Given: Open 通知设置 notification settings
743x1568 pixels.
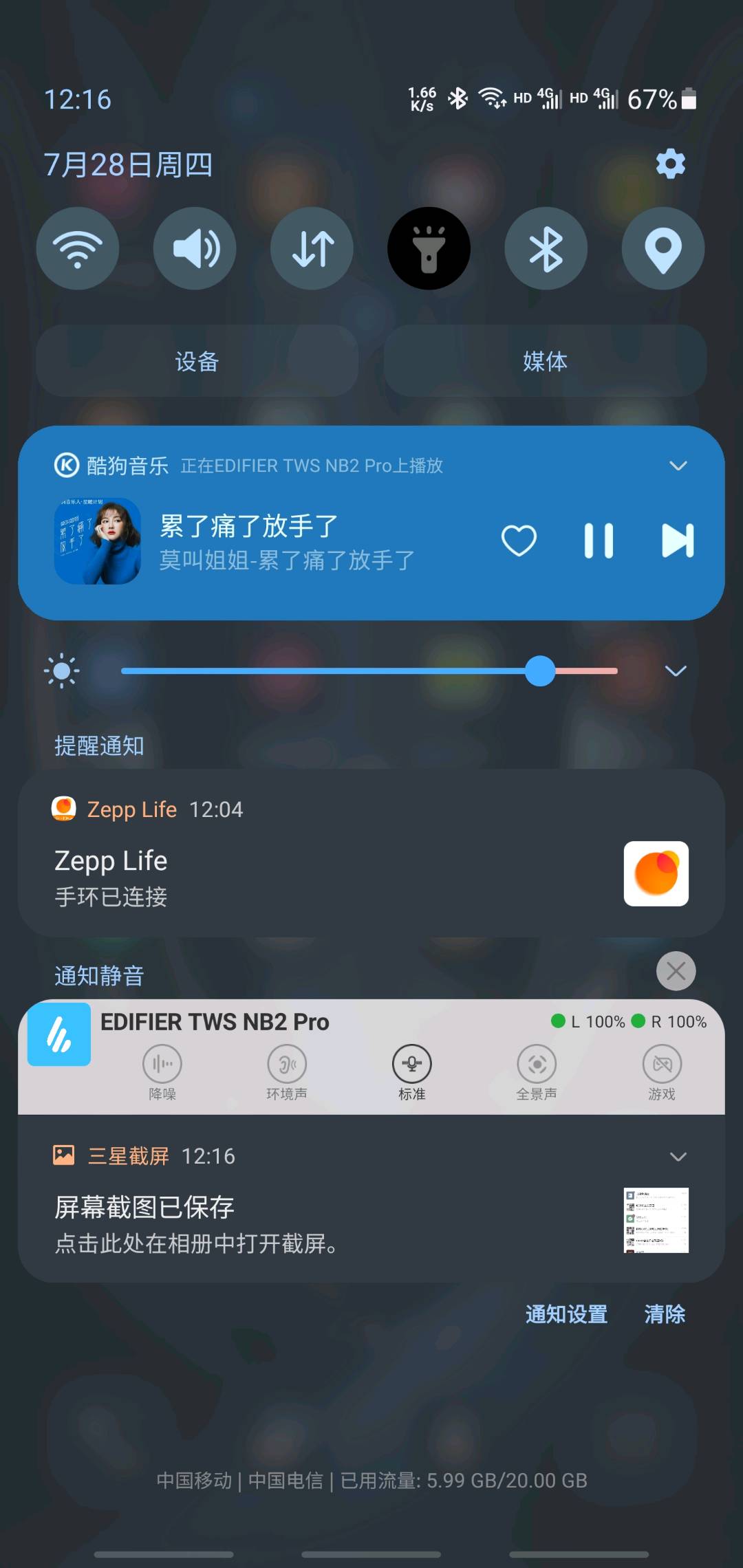Looking at the screenshot, I should click(566, 1314).
